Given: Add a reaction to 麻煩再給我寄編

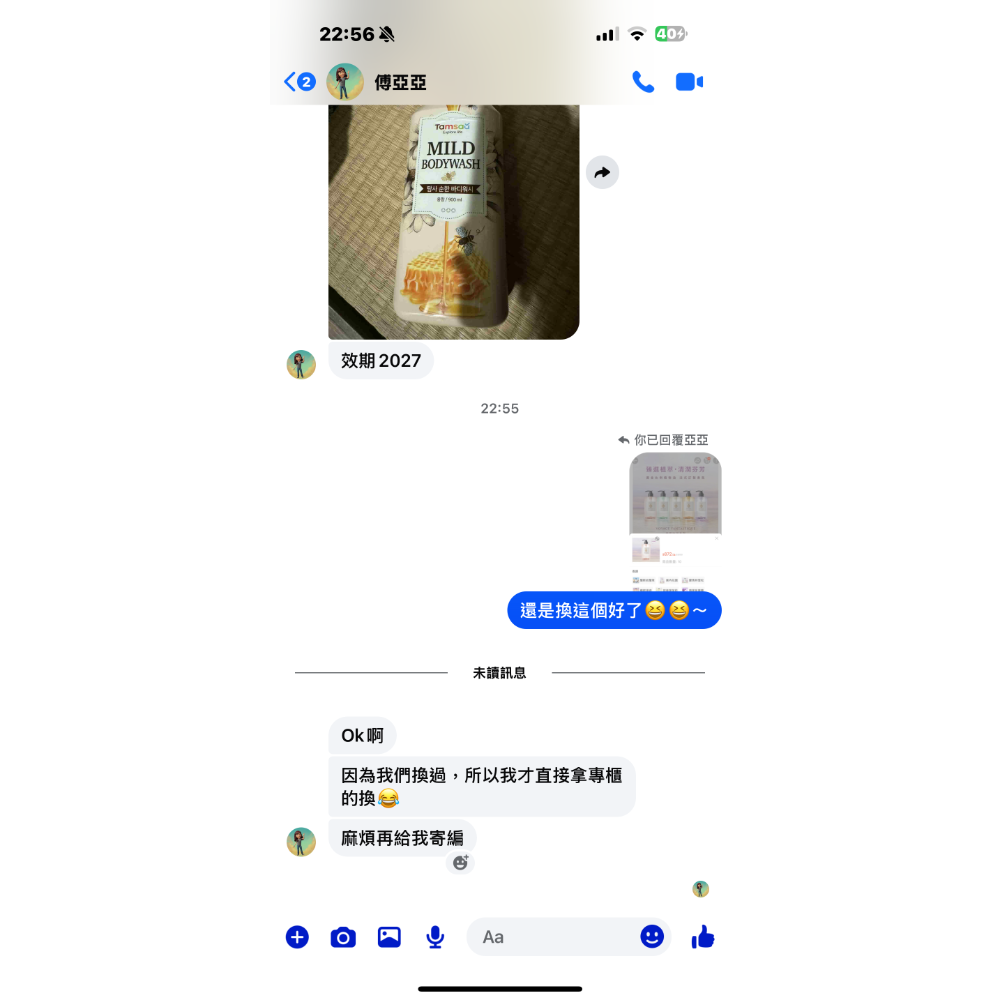Looking at the screenshot, I should [x=460, y=862].
